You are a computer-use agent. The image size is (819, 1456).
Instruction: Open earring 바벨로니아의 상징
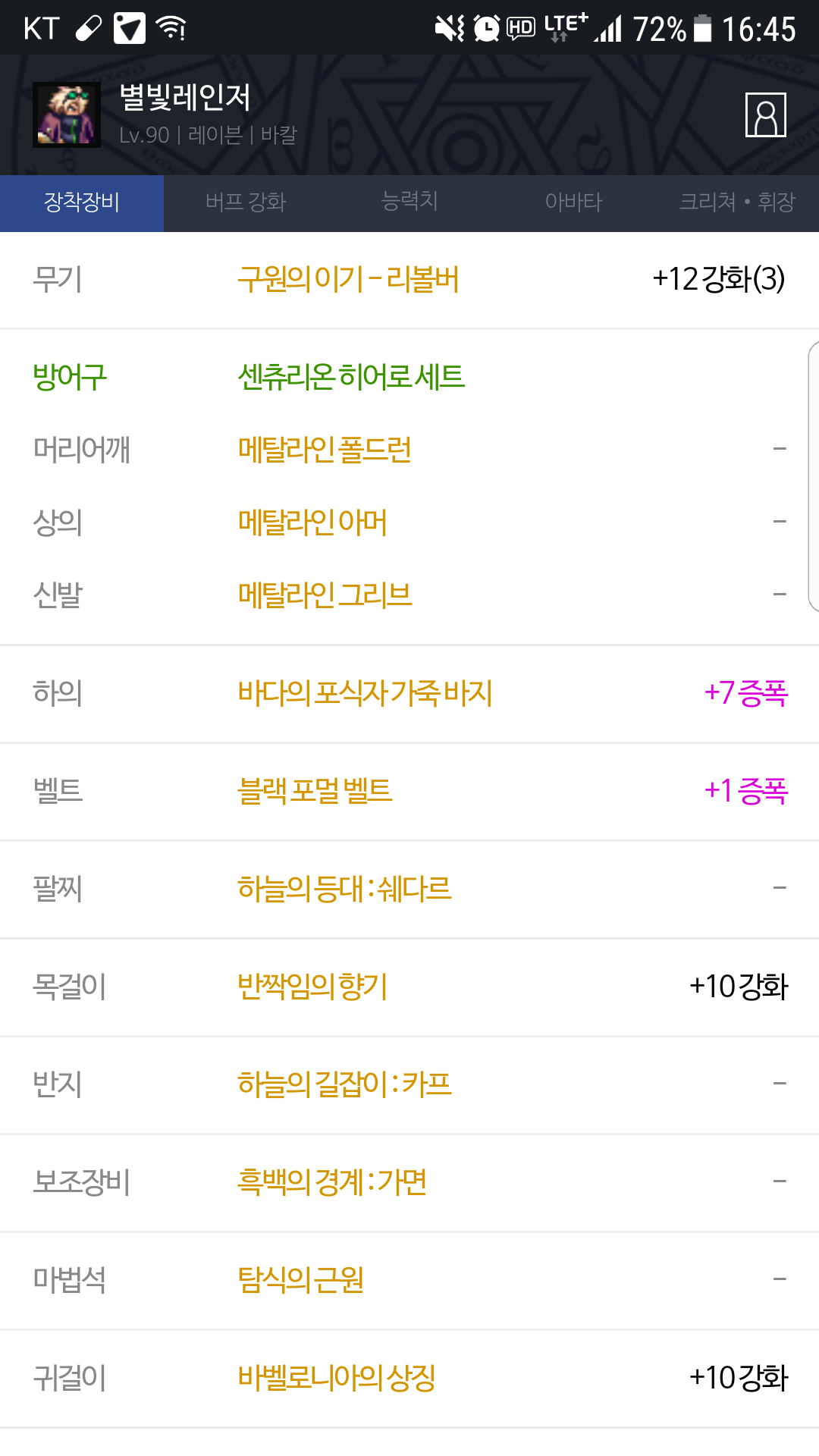coord(337,1378)
